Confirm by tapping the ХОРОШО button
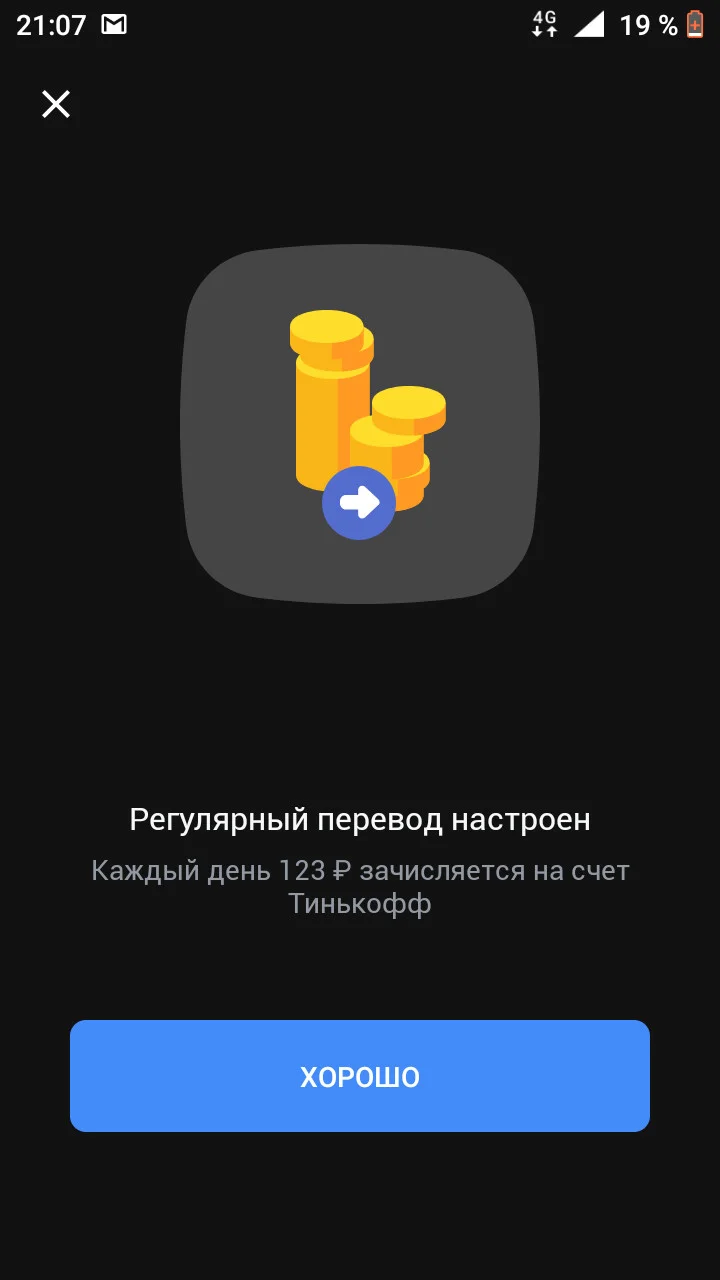 point(360,1076)
